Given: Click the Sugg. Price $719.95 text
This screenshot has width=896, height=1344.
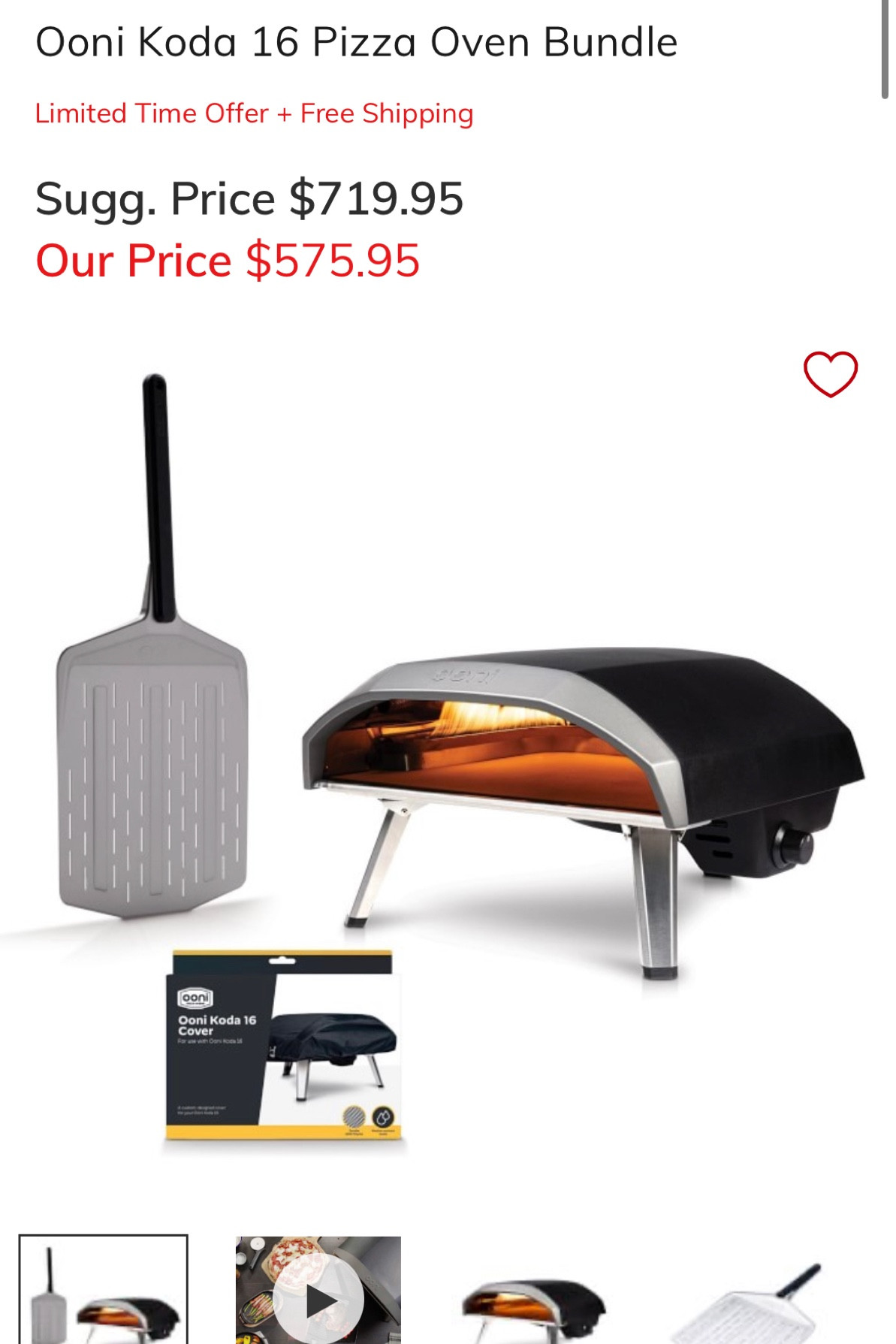Looking at the screenshot, I should (250, 199).
